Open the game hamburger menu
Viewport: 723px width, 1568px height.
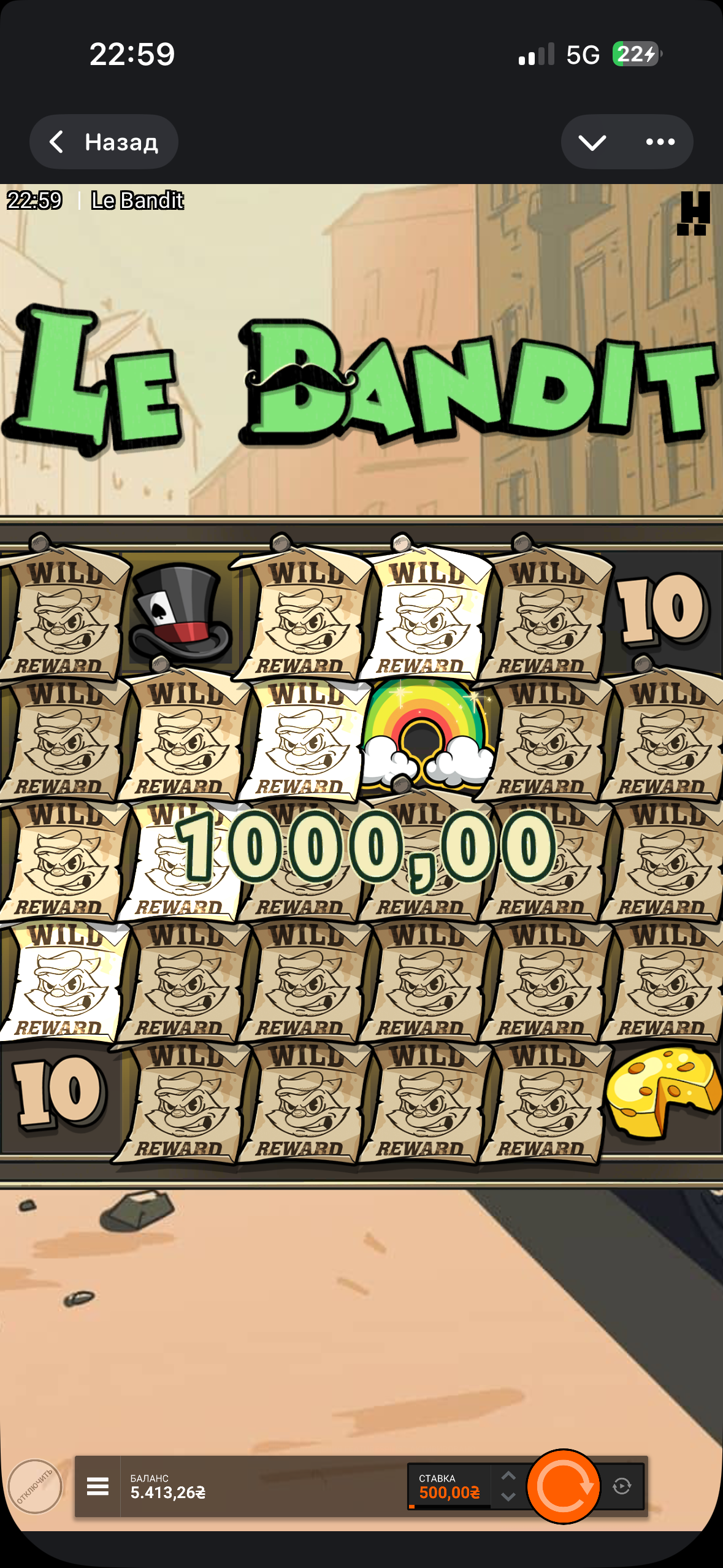pyautogui.click(x=98, y=1486)
